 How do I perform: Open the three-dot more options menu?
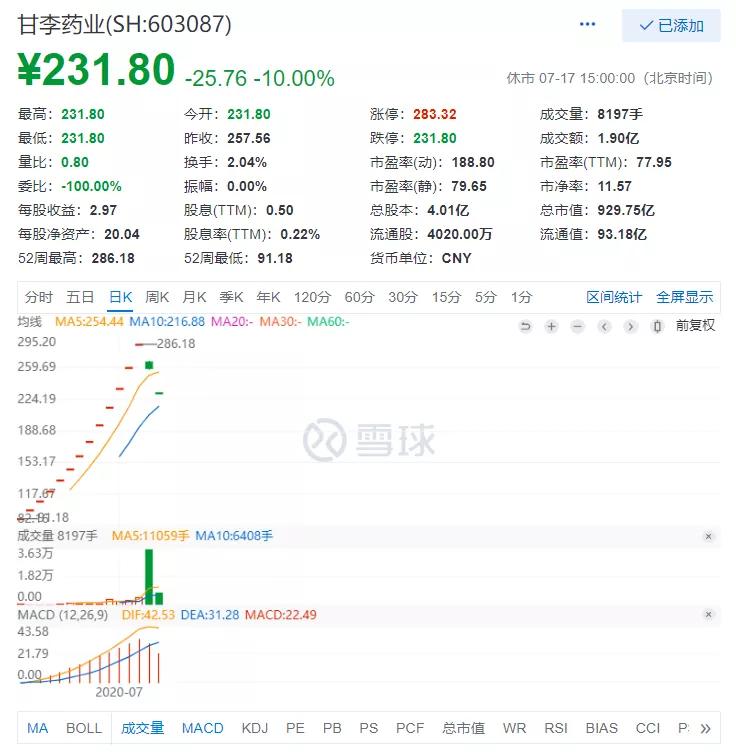coord(588,25)
